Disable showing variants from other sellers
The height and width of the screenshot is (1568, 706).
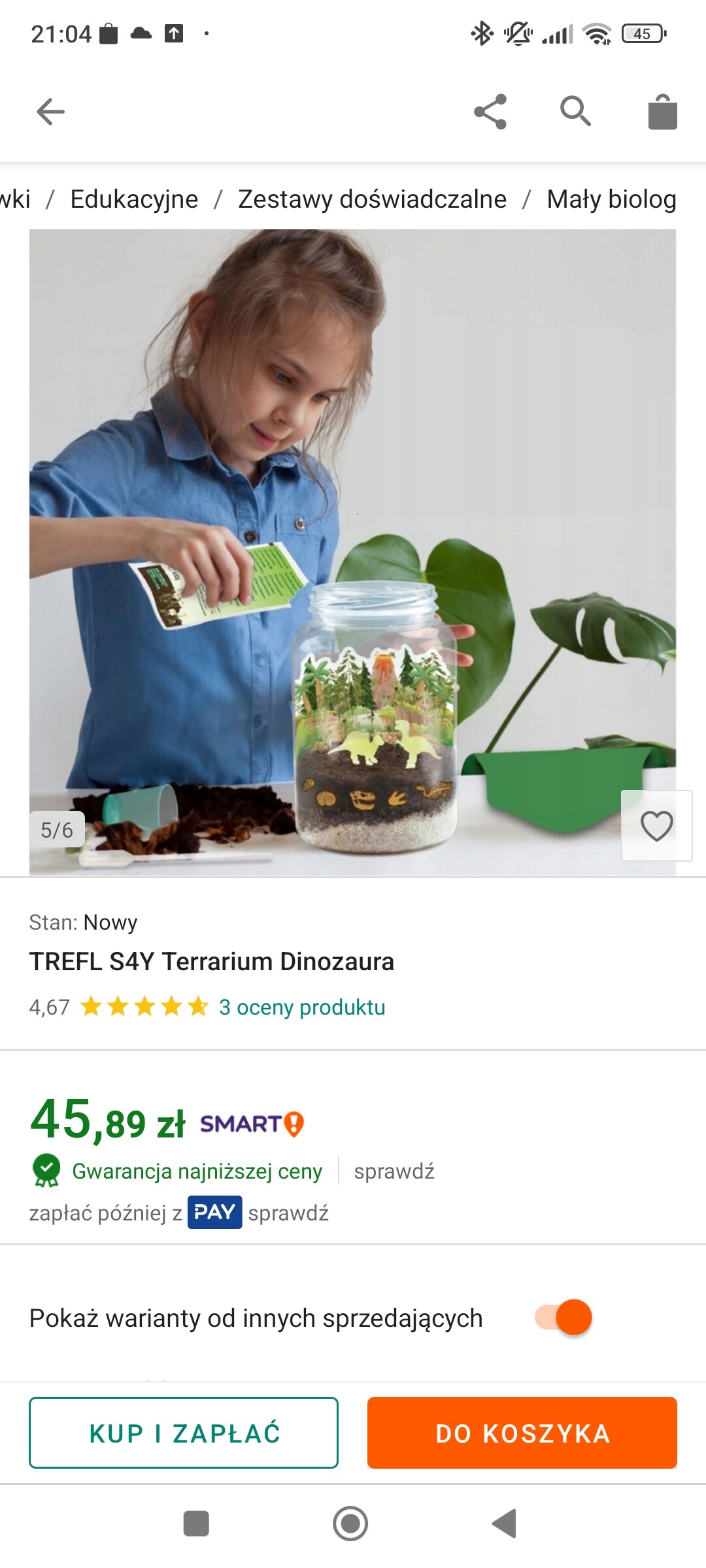[563, 1317]
